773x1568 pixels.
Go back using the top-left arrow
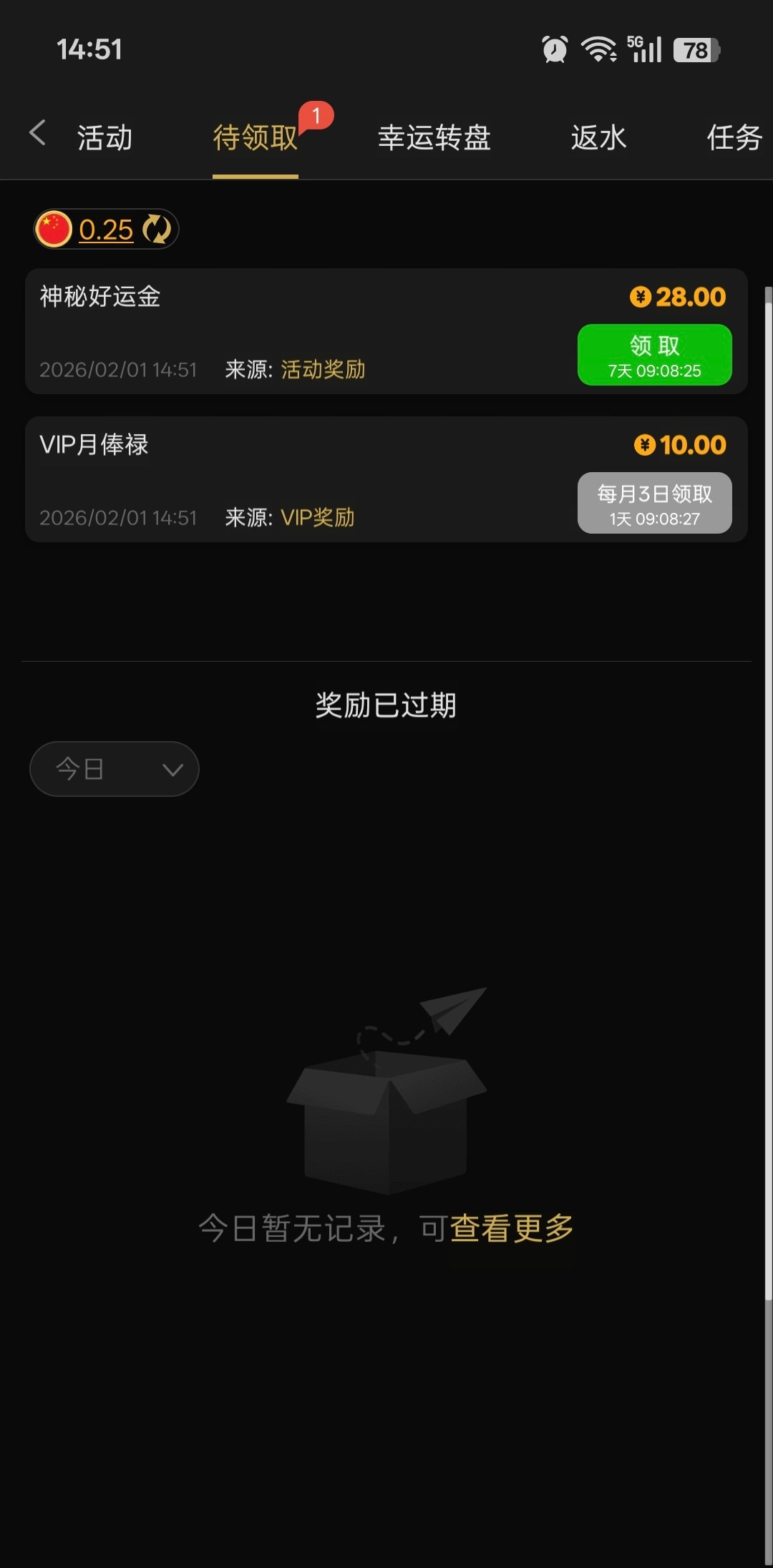(38, 134)
